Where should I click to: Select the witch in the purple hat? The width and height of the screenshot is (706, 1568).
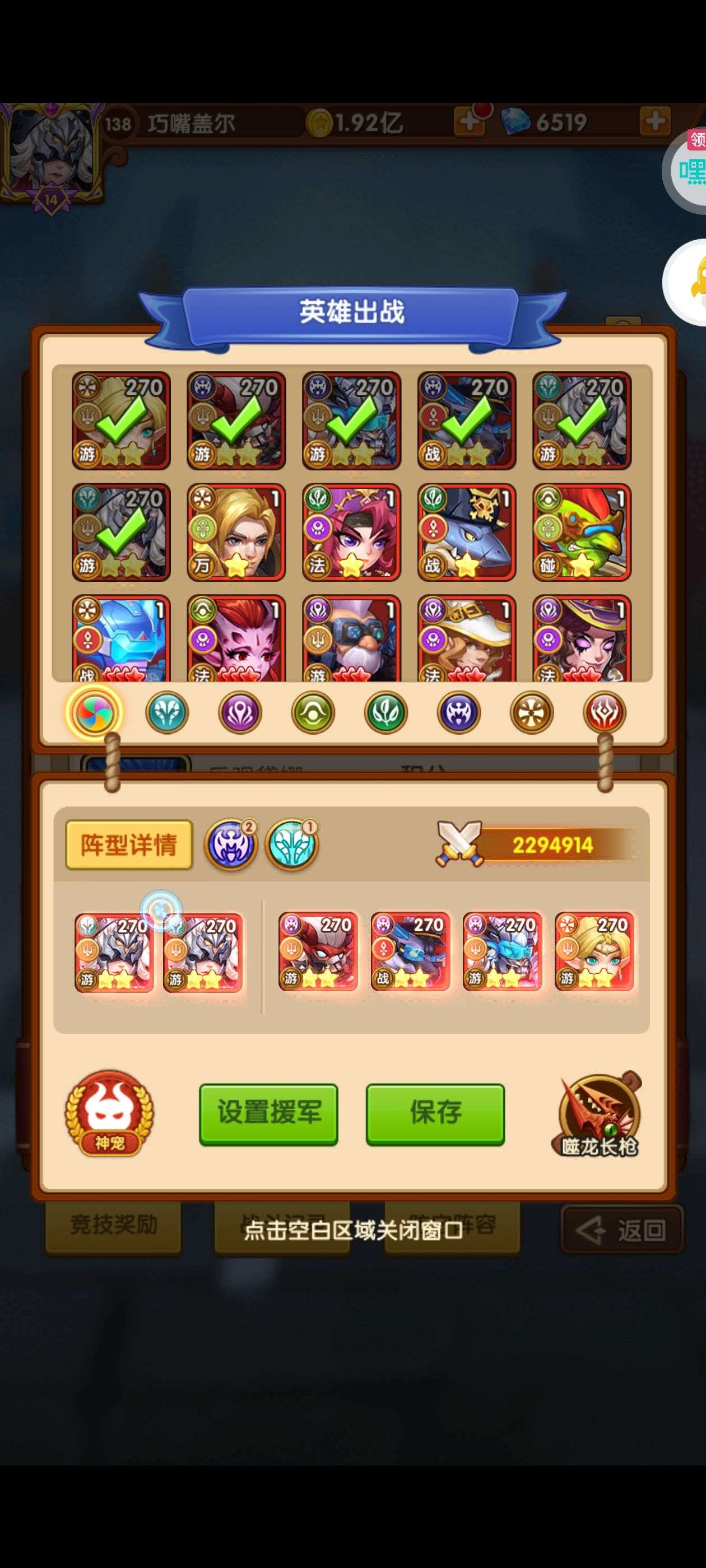tap(582, 638)
